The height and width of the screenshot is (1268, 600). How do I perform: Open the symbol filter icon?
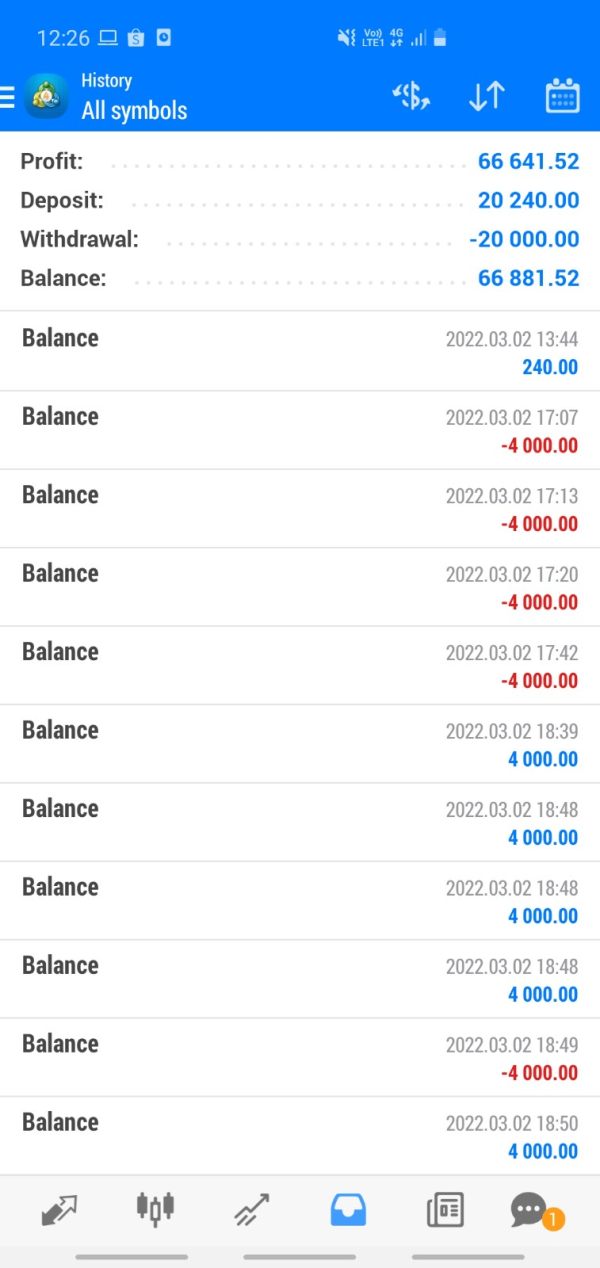410,96
